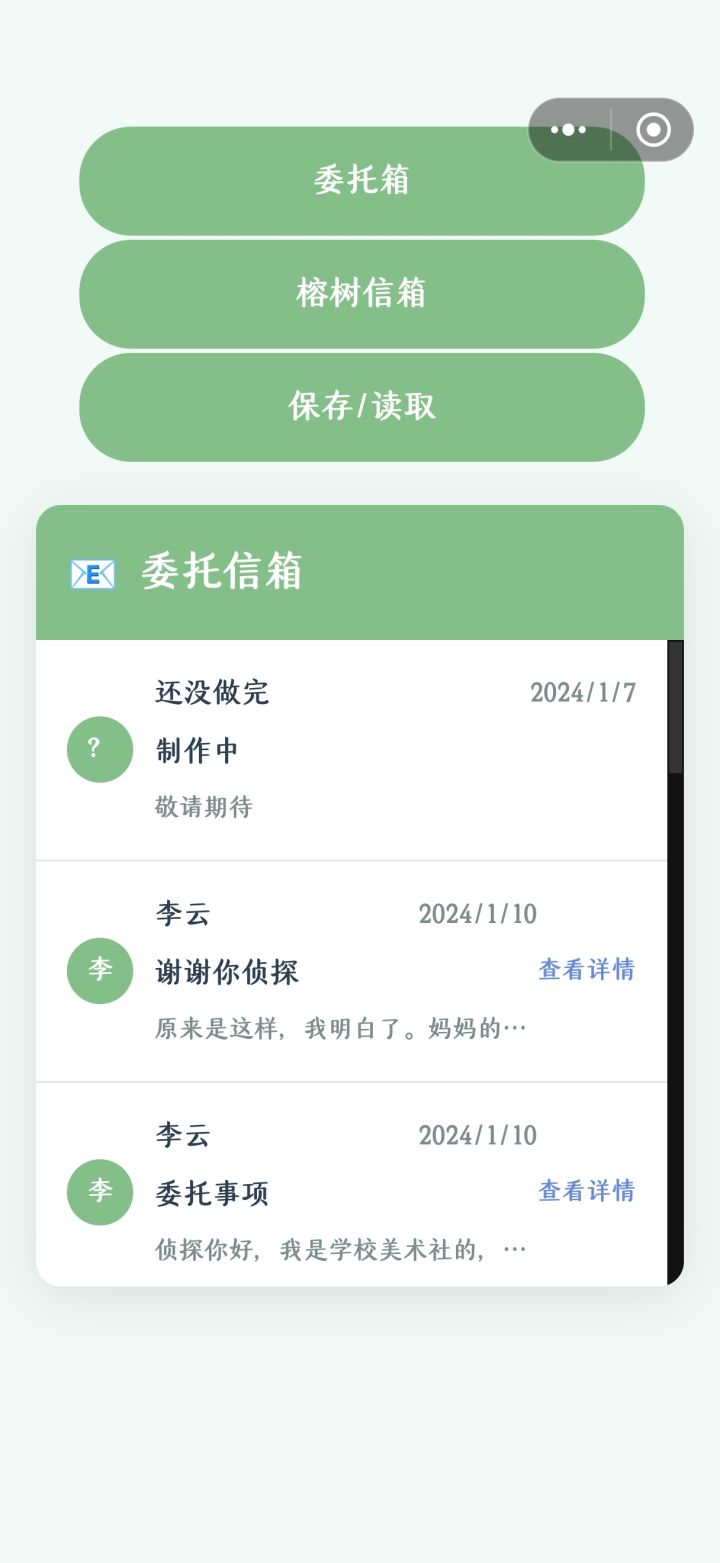Open 查看详情 for the 谢谢你侦探 message

(x=586, y=968)
